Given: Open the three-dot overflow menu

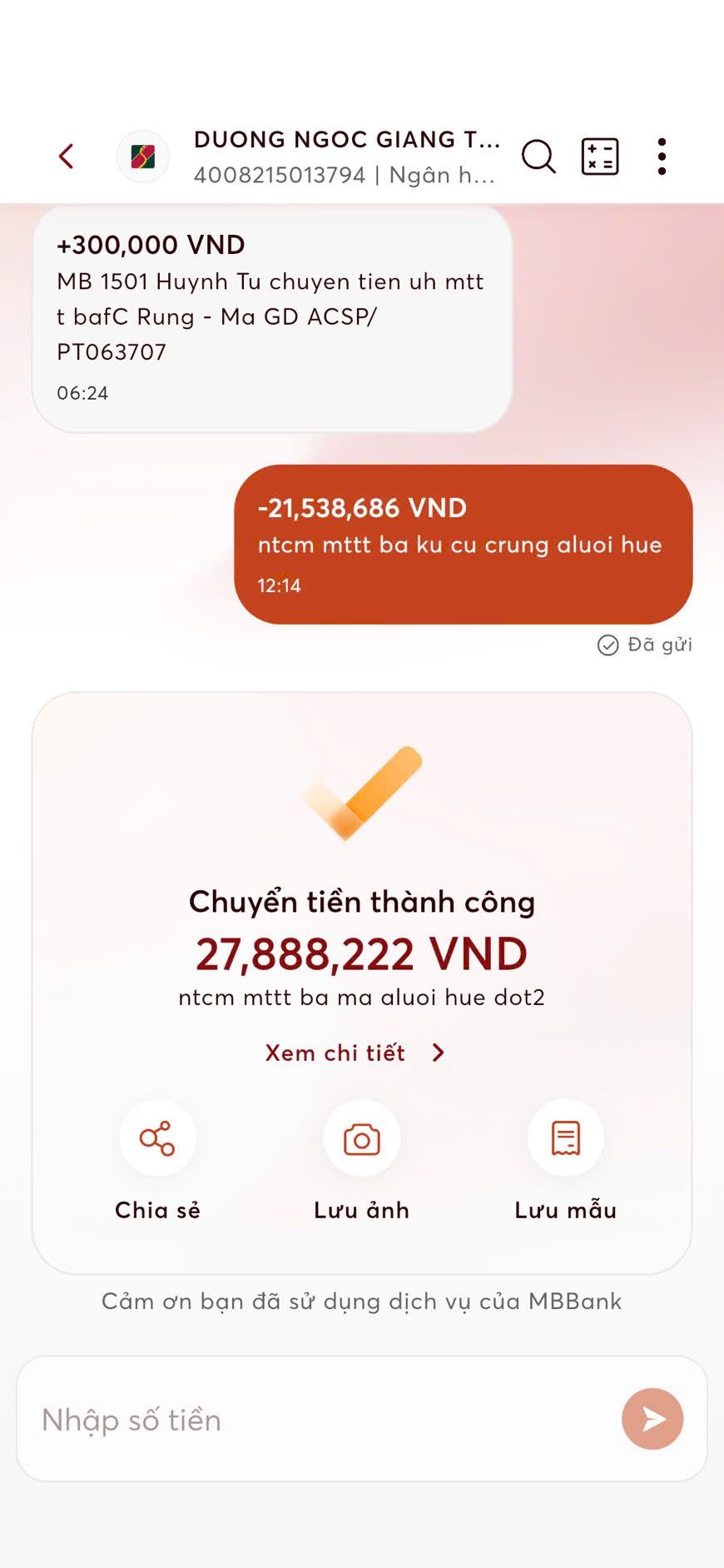Looking at the screenshot, I should [662, 157].
